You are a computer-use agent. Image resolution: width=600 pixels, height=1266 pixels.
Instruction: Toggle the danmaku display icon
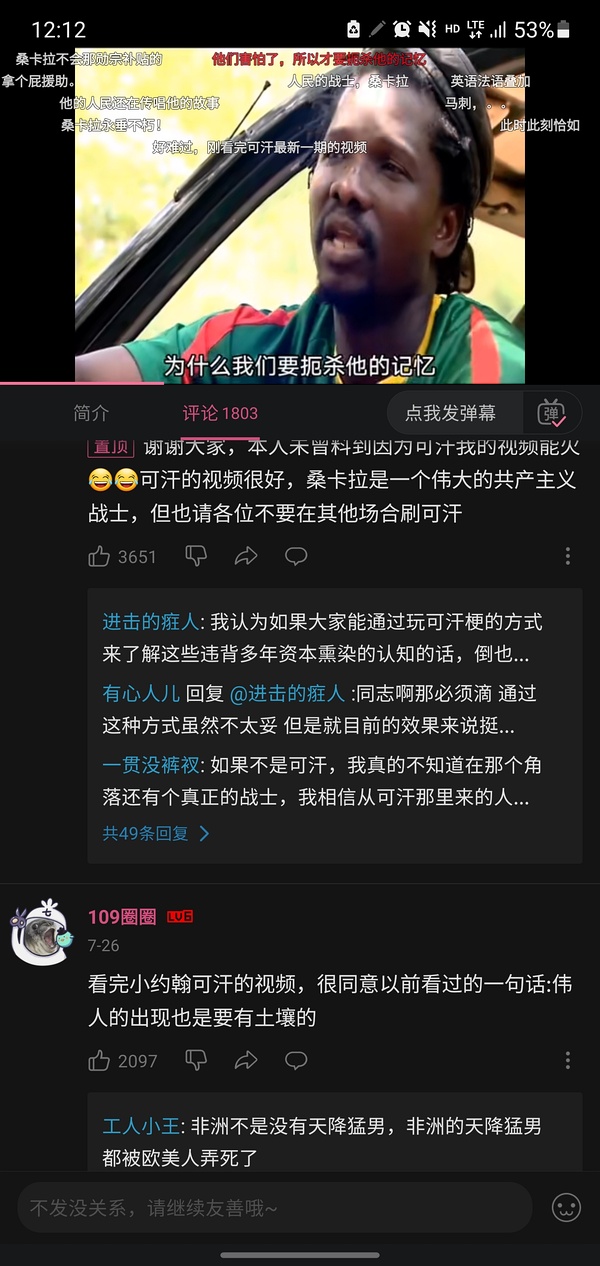tap(551, 413)
